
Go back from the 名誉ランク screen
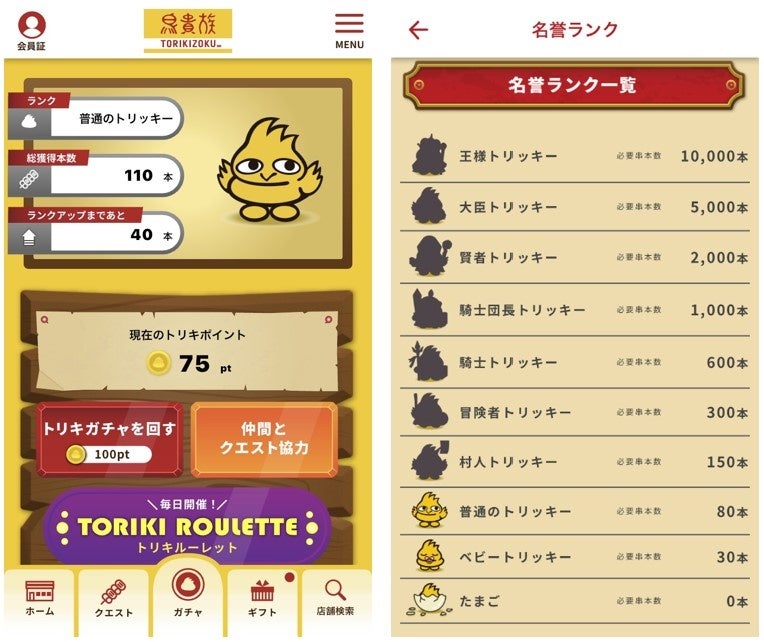point(418,30)
